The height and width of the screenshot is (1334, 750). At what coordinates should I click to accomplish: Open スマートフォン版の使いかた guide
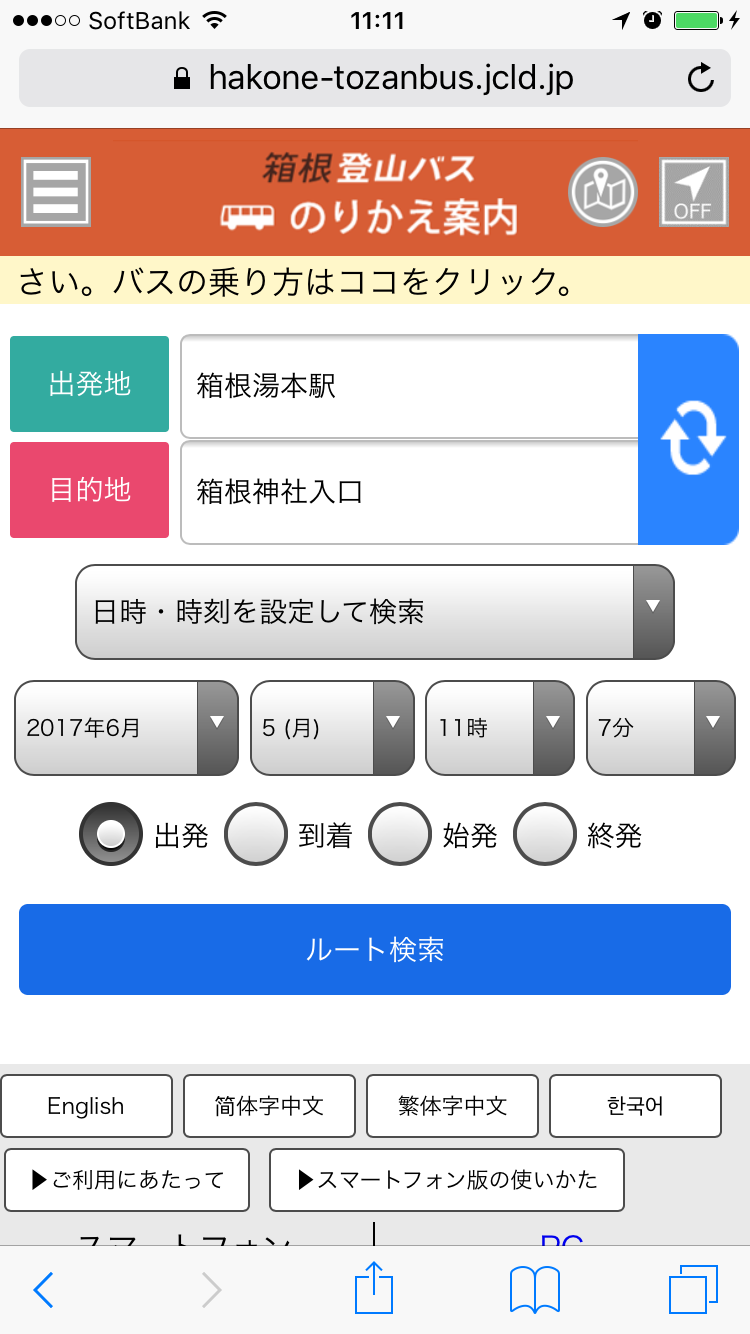click(447, 1180)
